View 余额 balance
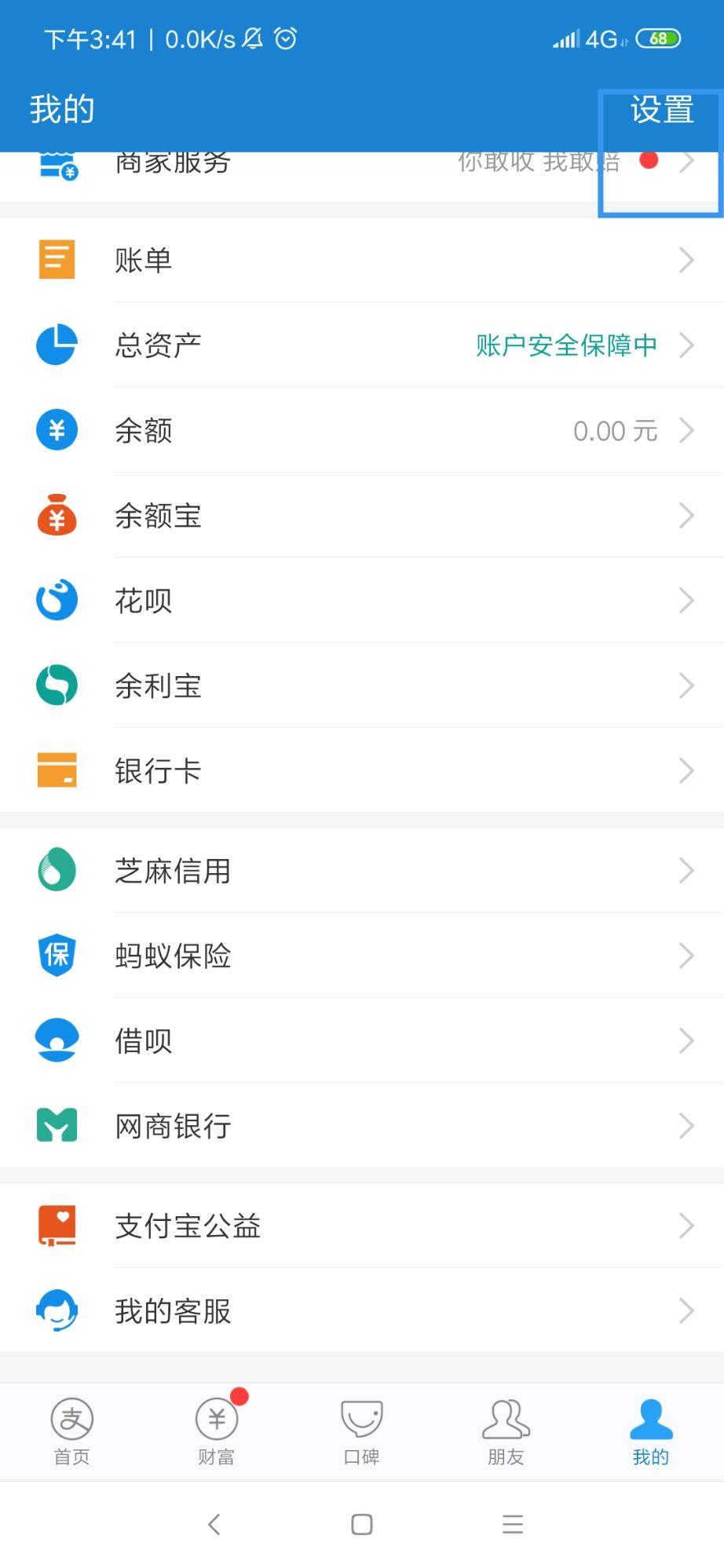 [362, 430]
